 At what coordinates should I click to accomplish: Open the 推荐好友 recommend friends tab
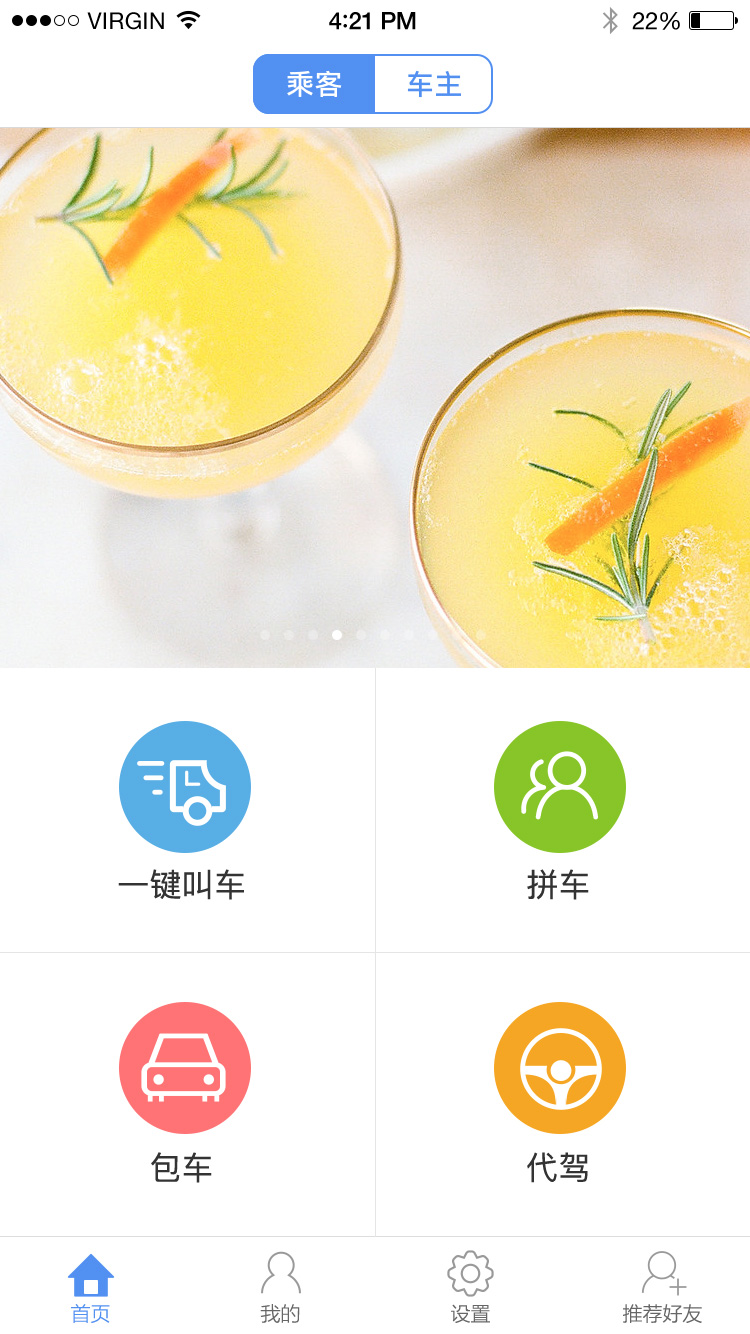click(662, 1288)
